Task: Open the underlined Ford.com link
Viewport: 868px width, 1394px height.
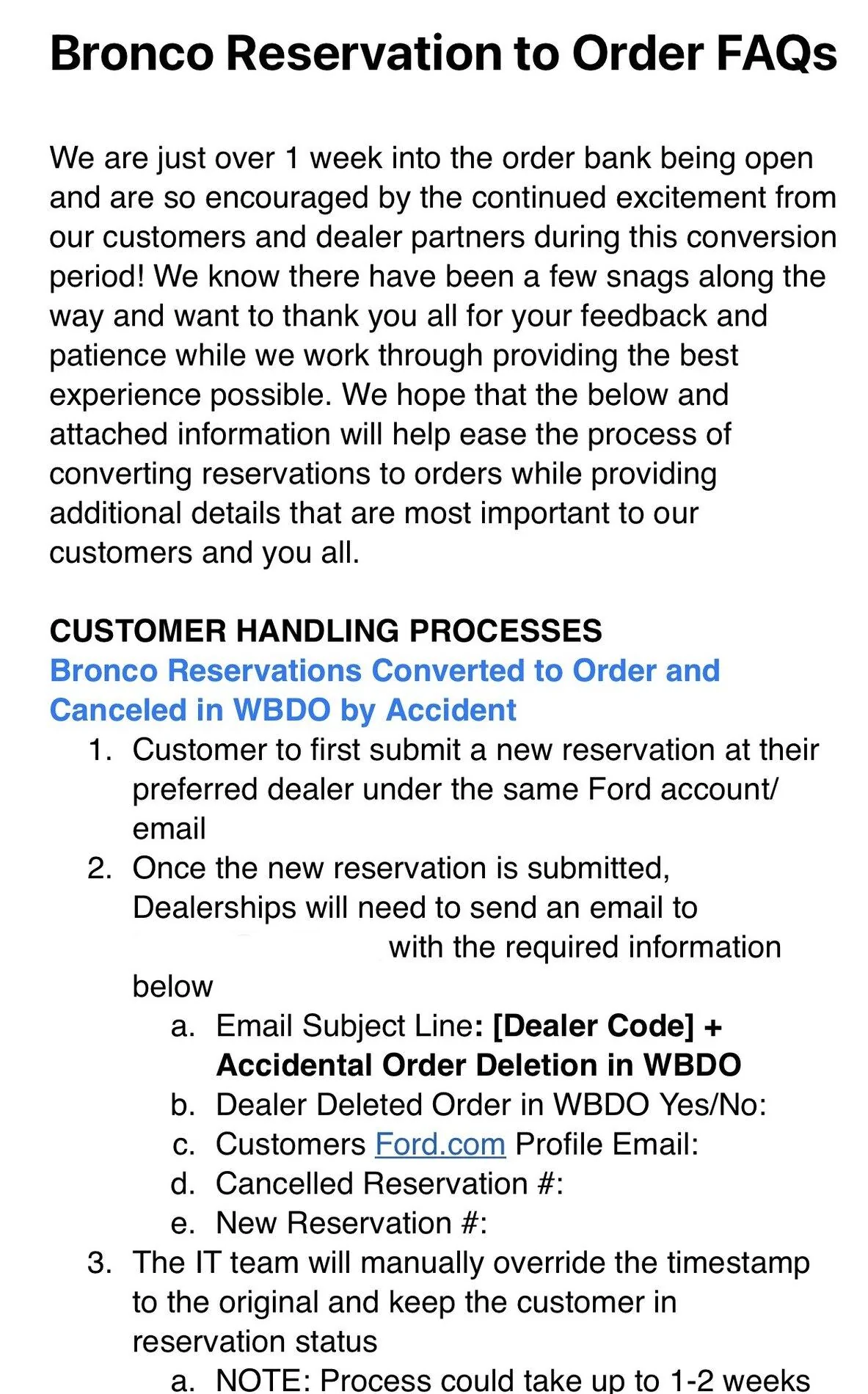Action: coord(440,1144)
